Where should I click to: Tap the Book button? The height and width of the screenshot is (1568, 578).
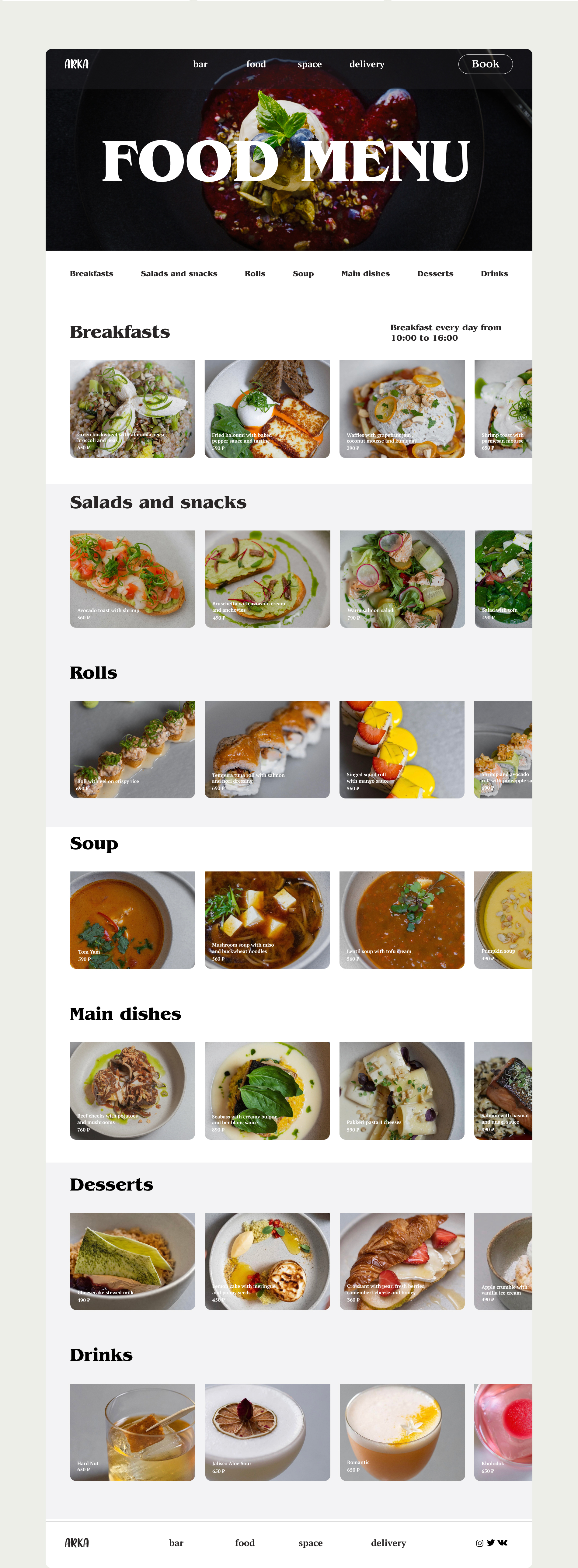pos(485,64)
